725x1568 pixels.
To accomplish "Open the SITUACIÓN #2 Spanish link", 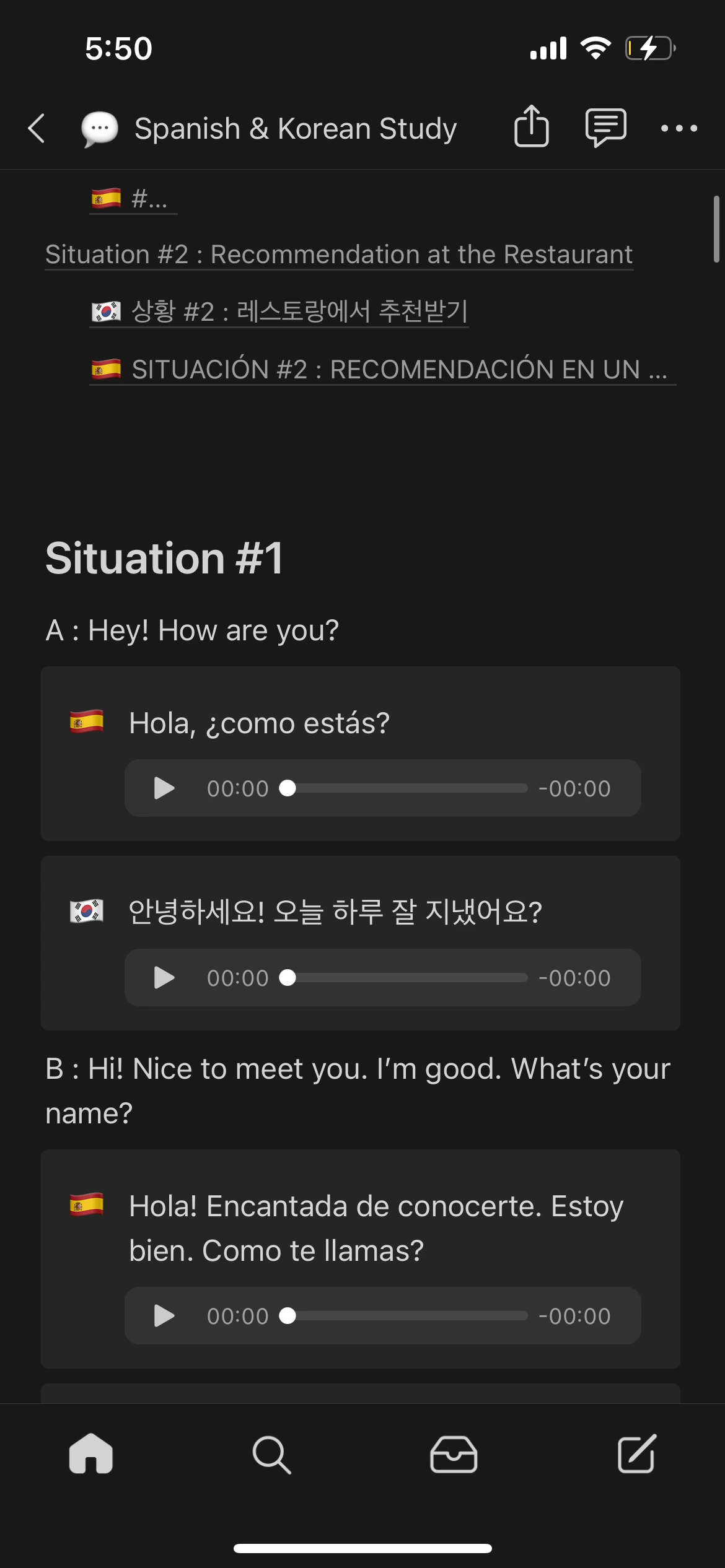I will pyautogui.click(x=383, y=369).
